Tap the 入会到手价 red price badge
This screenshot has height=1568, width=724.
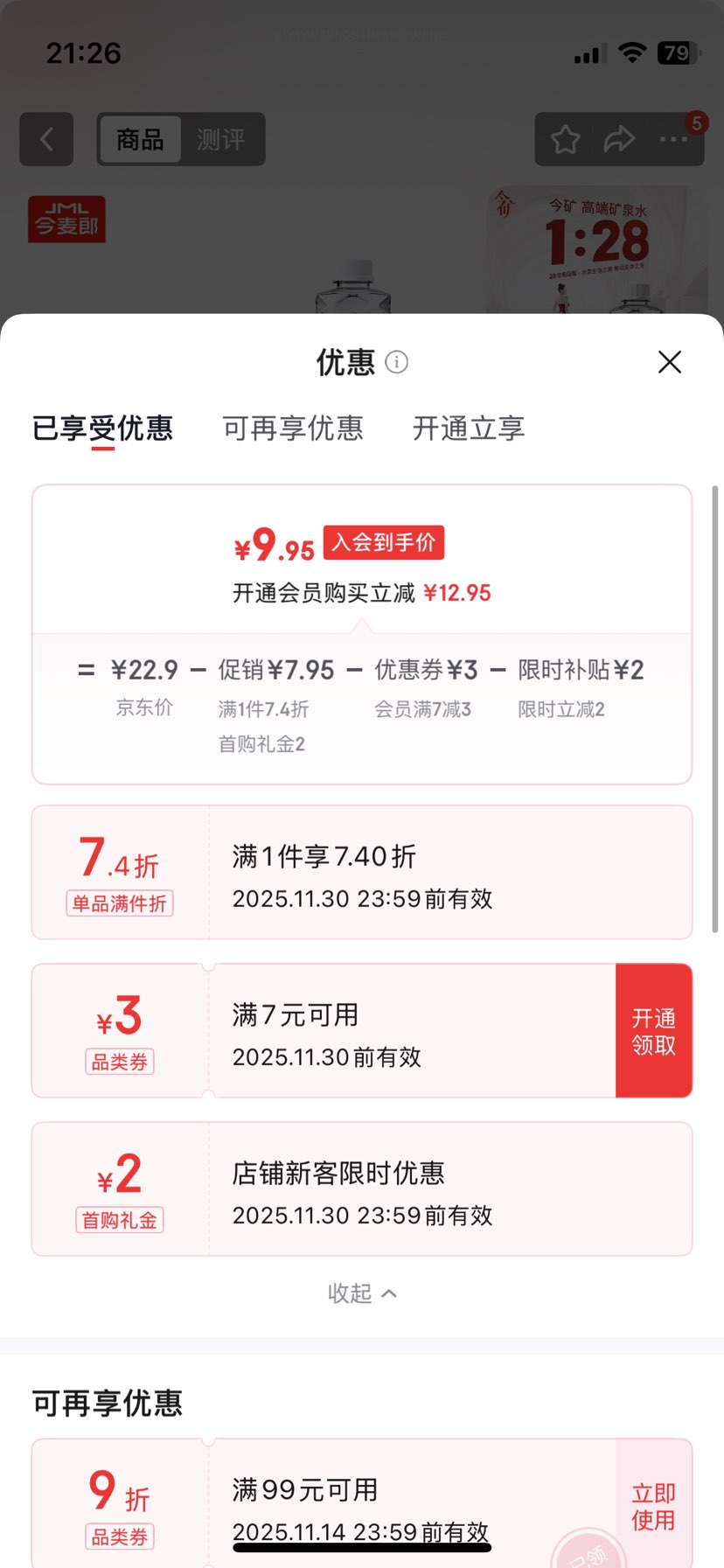point(383,542)
